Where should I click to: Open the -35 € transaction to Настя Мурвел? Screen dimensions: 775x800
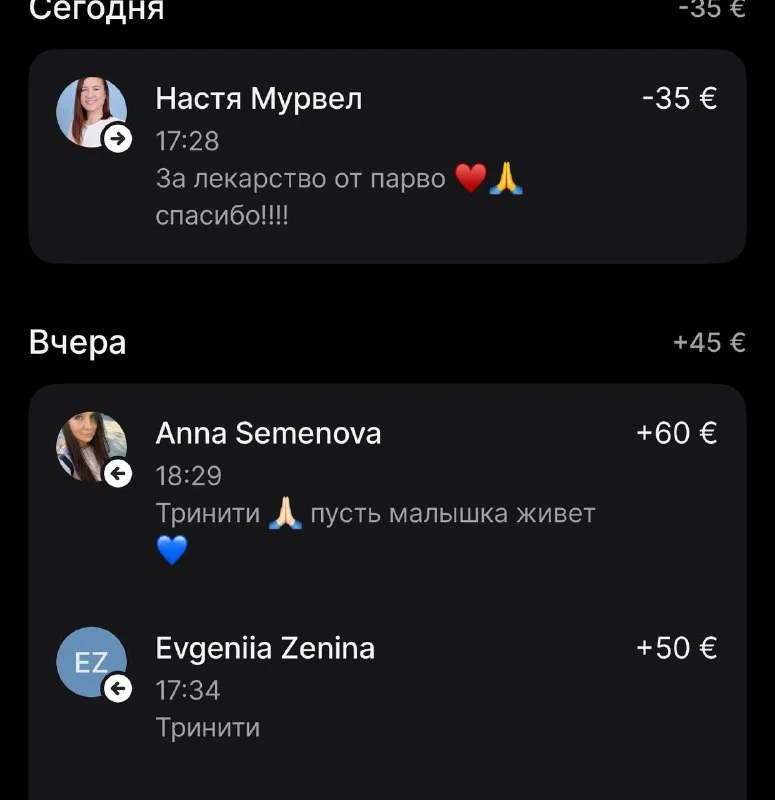tap(387, 155)
